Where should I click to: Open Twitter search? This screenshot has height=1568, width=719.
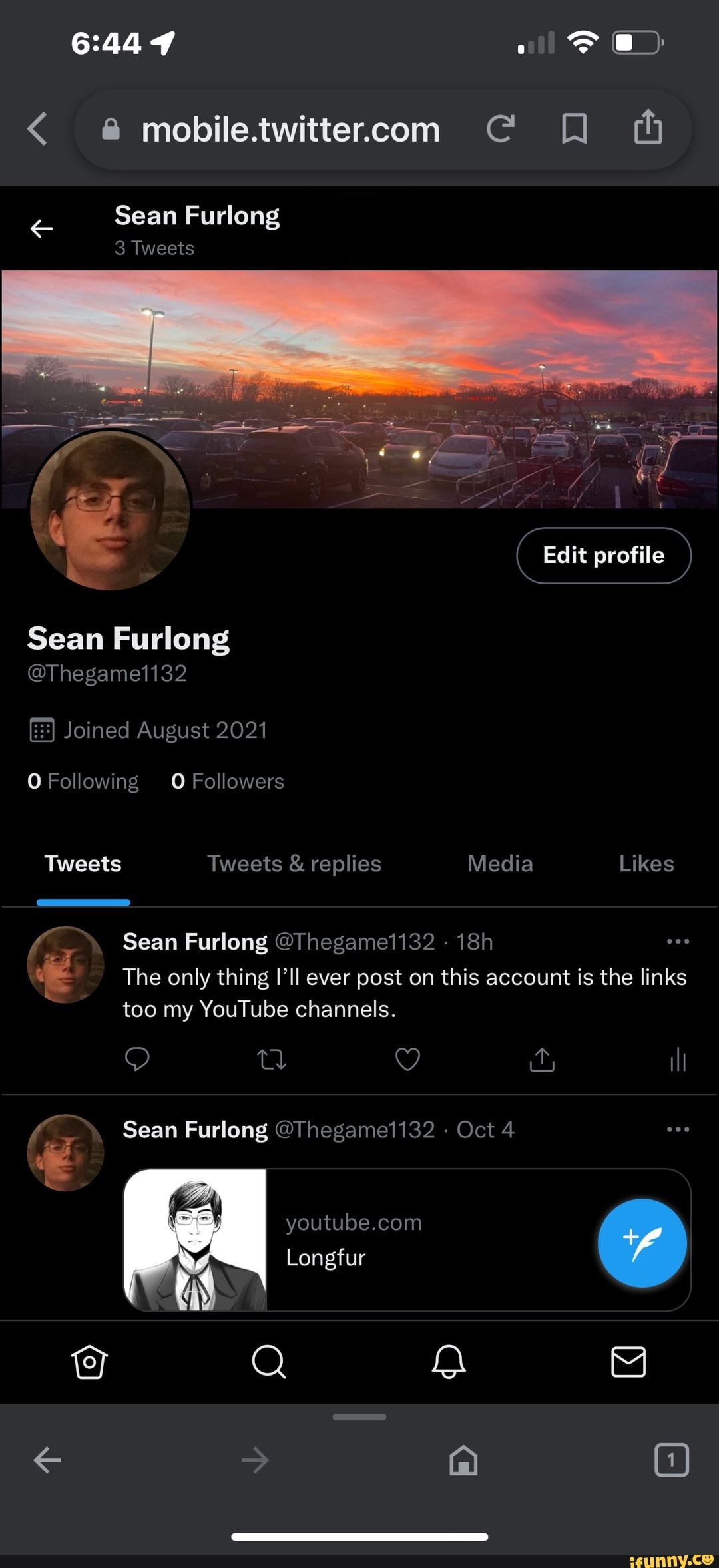click(269, 1362)
